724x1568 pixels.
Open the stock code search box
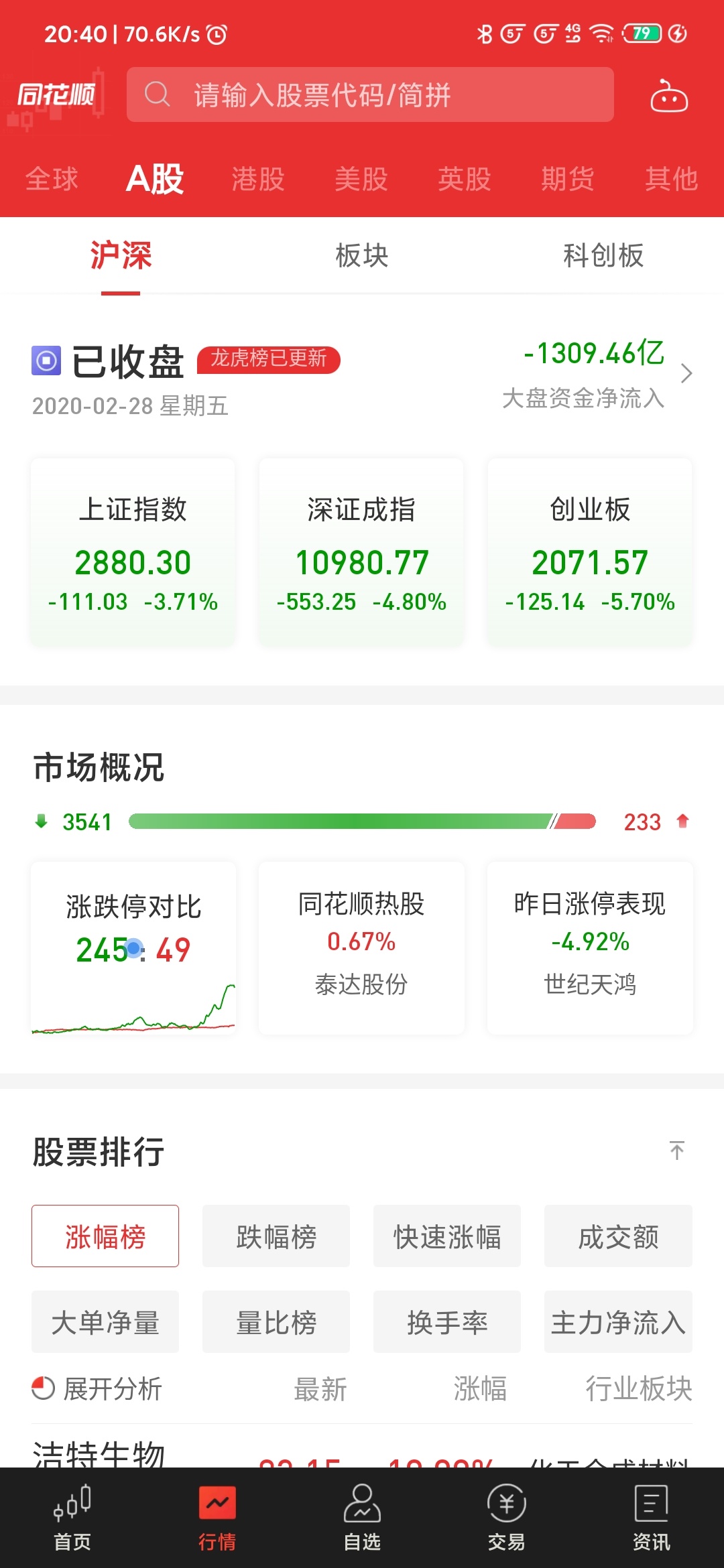coord(370,94)
